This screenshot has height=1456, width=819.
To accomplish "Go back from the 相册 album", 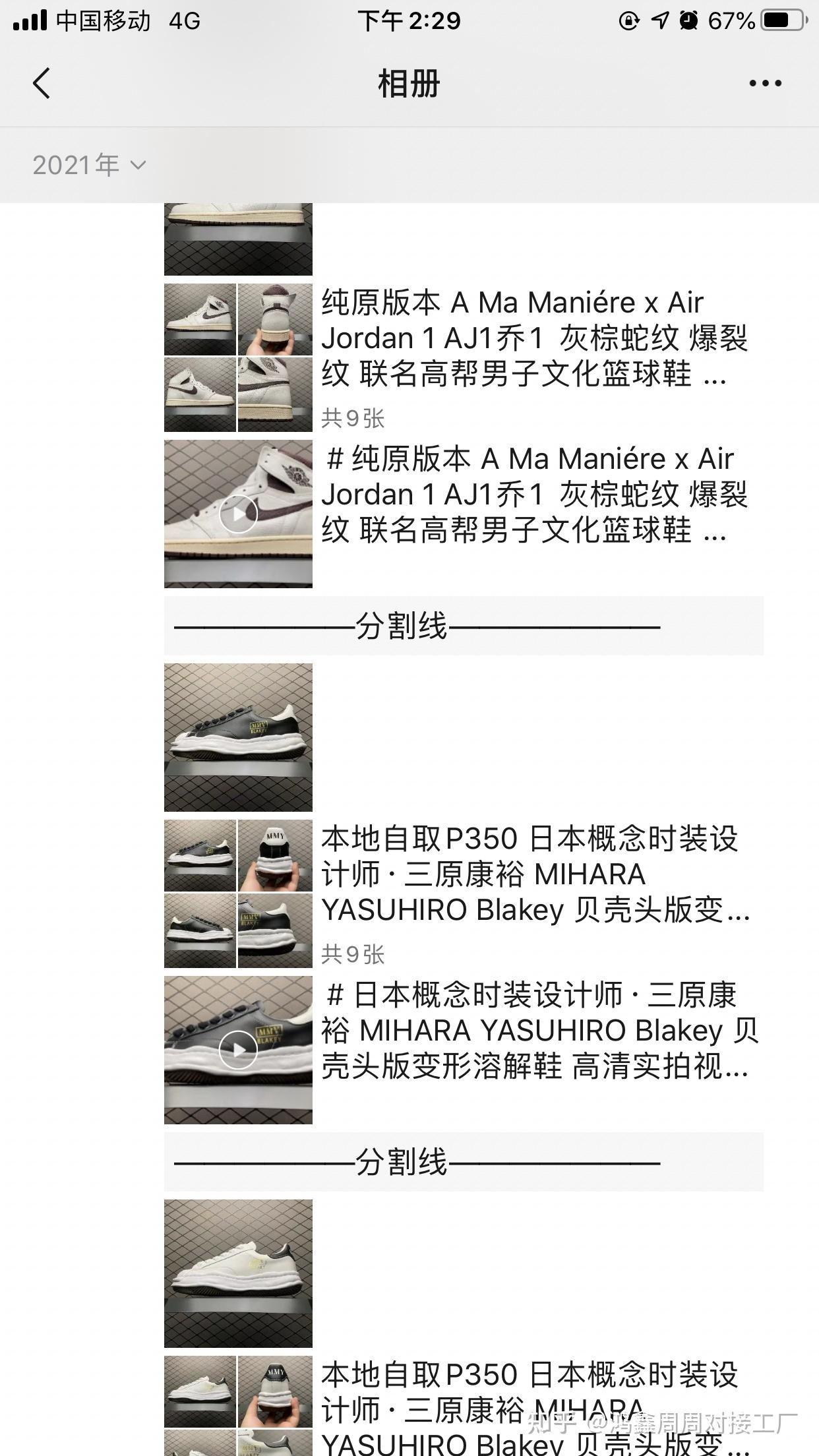I will click(x=42, y=84).
